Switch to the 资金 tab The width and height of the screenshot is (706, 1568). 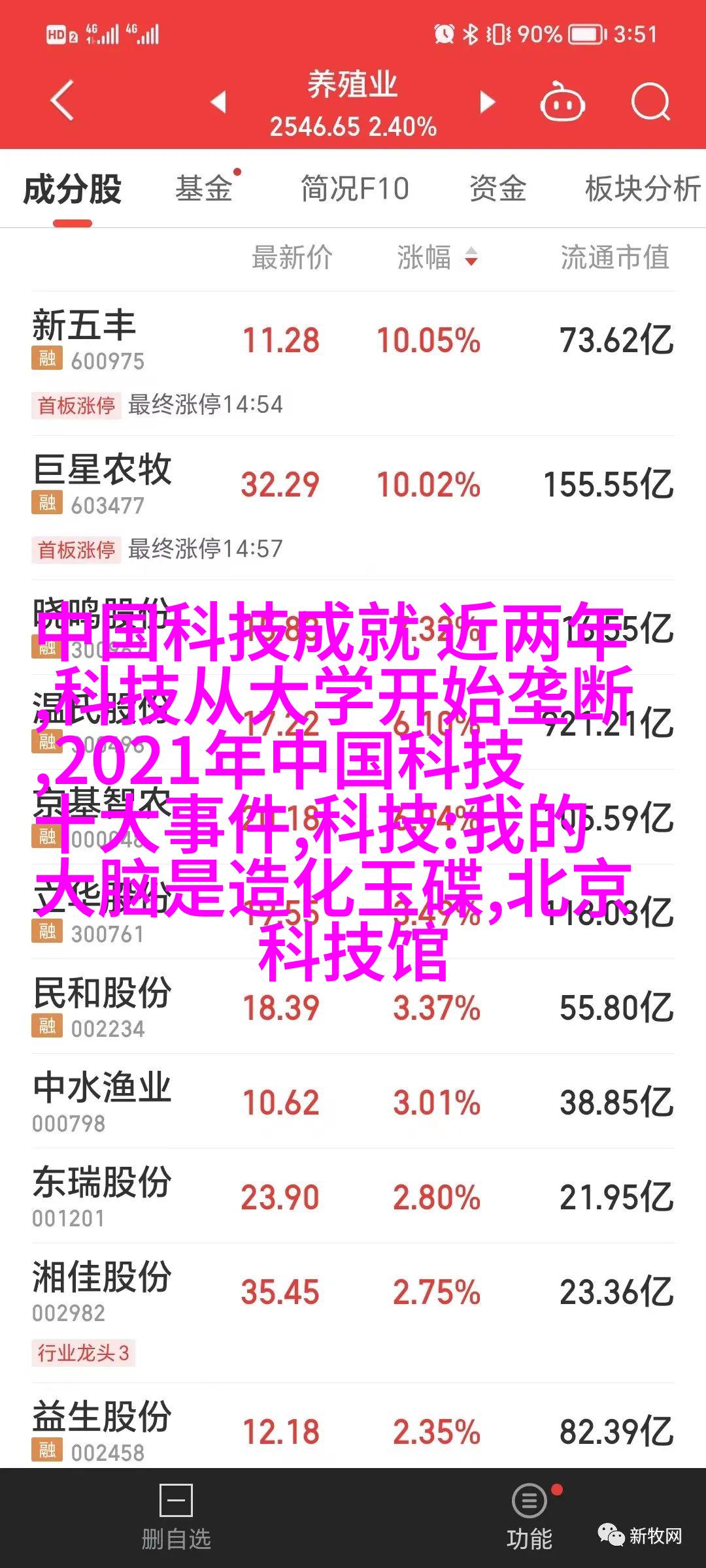click(497, 189)
